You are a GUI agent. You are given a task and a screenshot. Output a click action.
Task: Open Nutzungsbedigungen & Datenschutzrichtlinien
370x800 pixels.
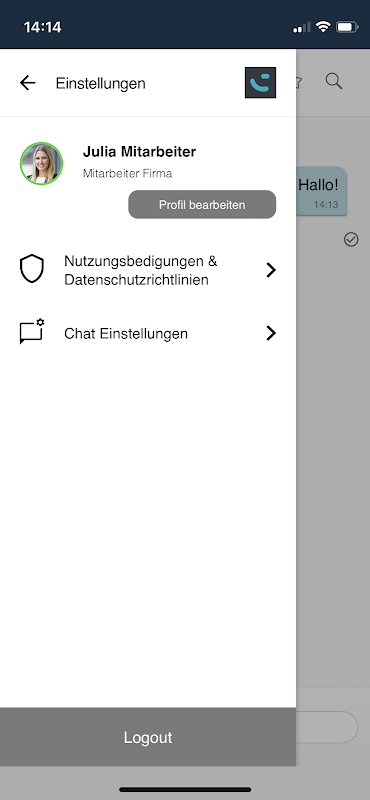[x=148, y=270]
